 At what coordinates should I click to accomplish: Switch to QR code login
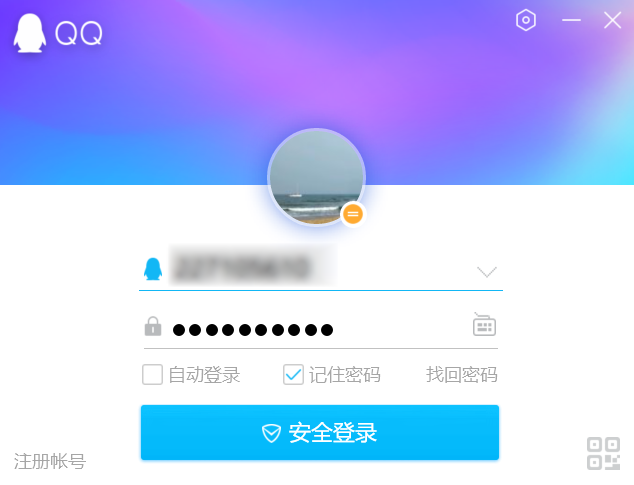pos(603,453)
